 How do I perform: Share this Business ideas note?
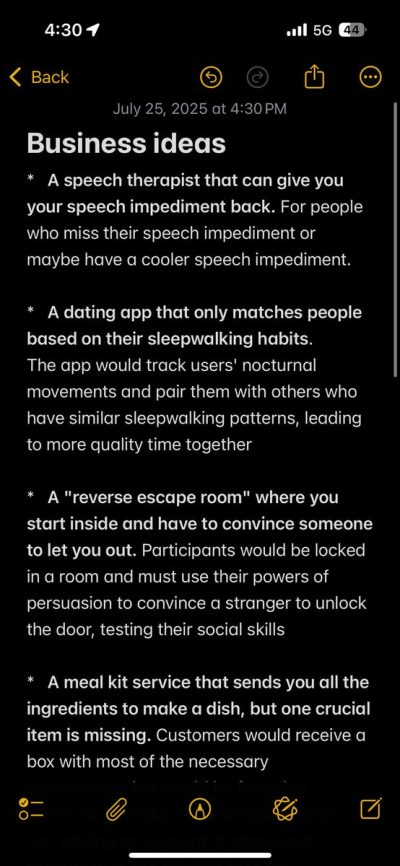[314, 78]
